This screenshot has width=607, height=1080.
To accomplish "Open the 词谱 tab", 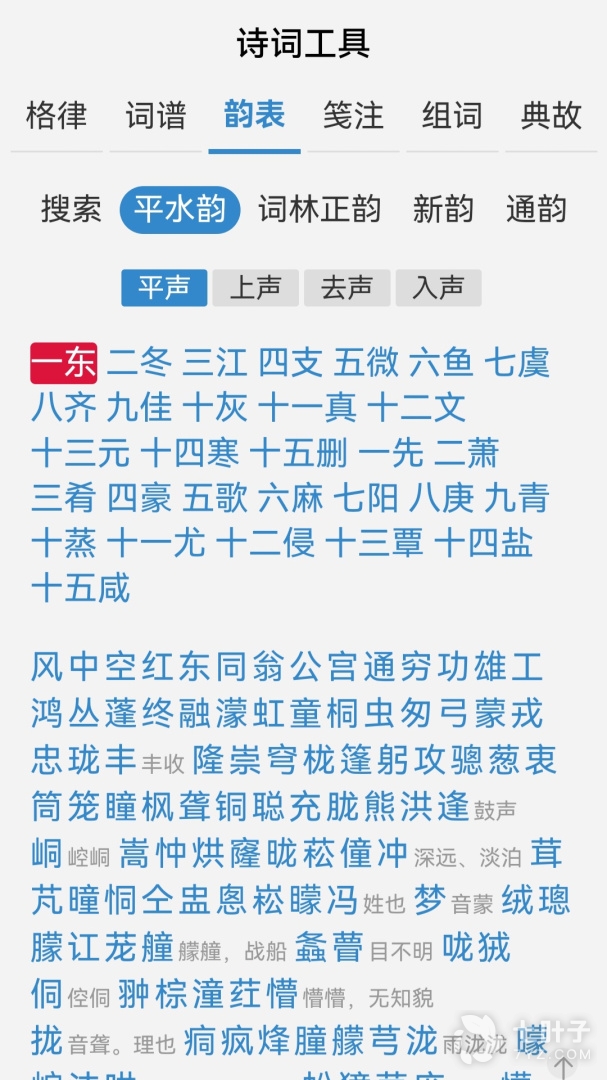I will tap(155, 116).
